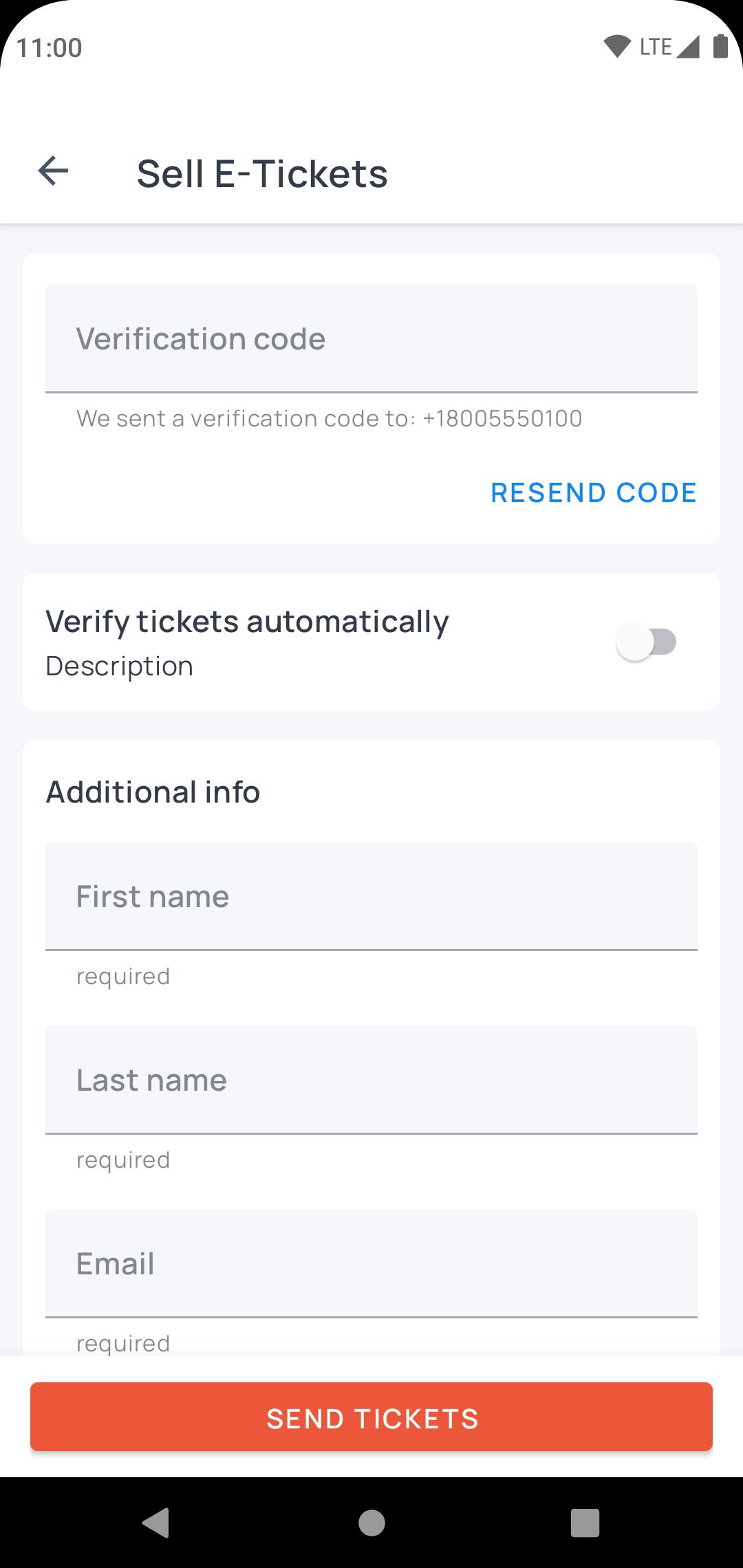Tap Resend Code
The height and width of the screenshot is (1568, 743).
[x=594, y=492]
